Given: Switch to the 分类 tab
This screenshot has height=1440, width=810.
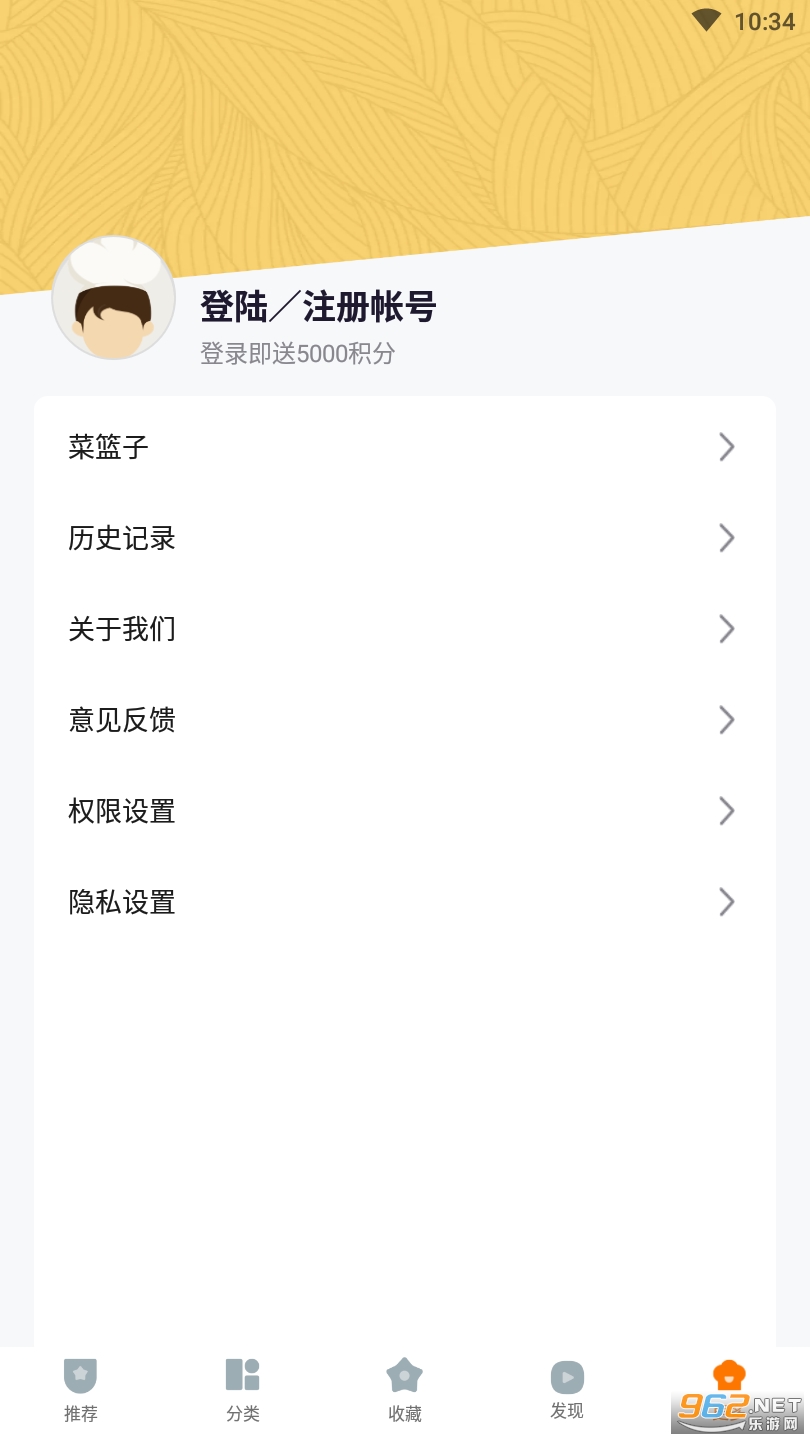Looking at the screenshot, I should pyautogui.click(x=243, y=1390).
